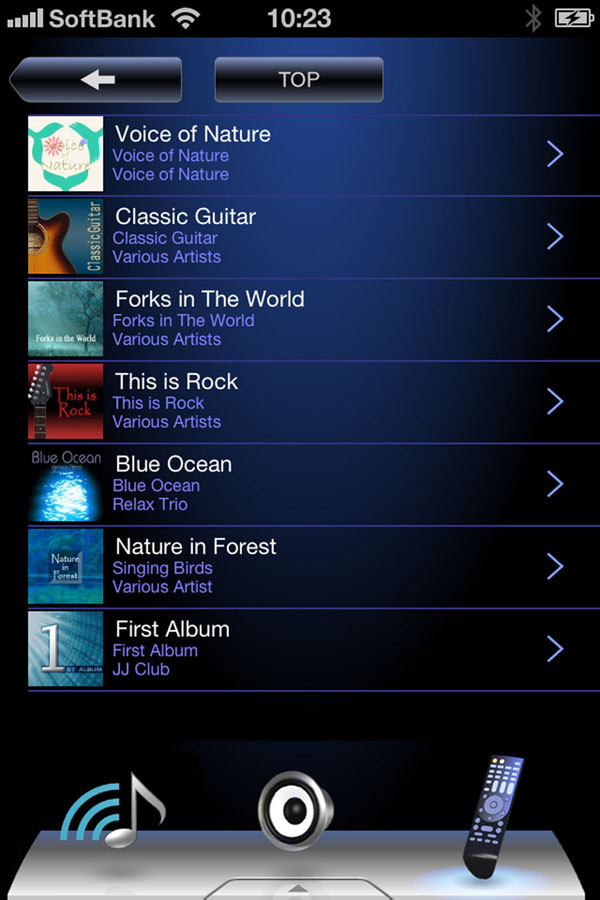Select the Classic Guitar album
The height and width of the screenshot is (900, 600).
[x=300, y=236]
